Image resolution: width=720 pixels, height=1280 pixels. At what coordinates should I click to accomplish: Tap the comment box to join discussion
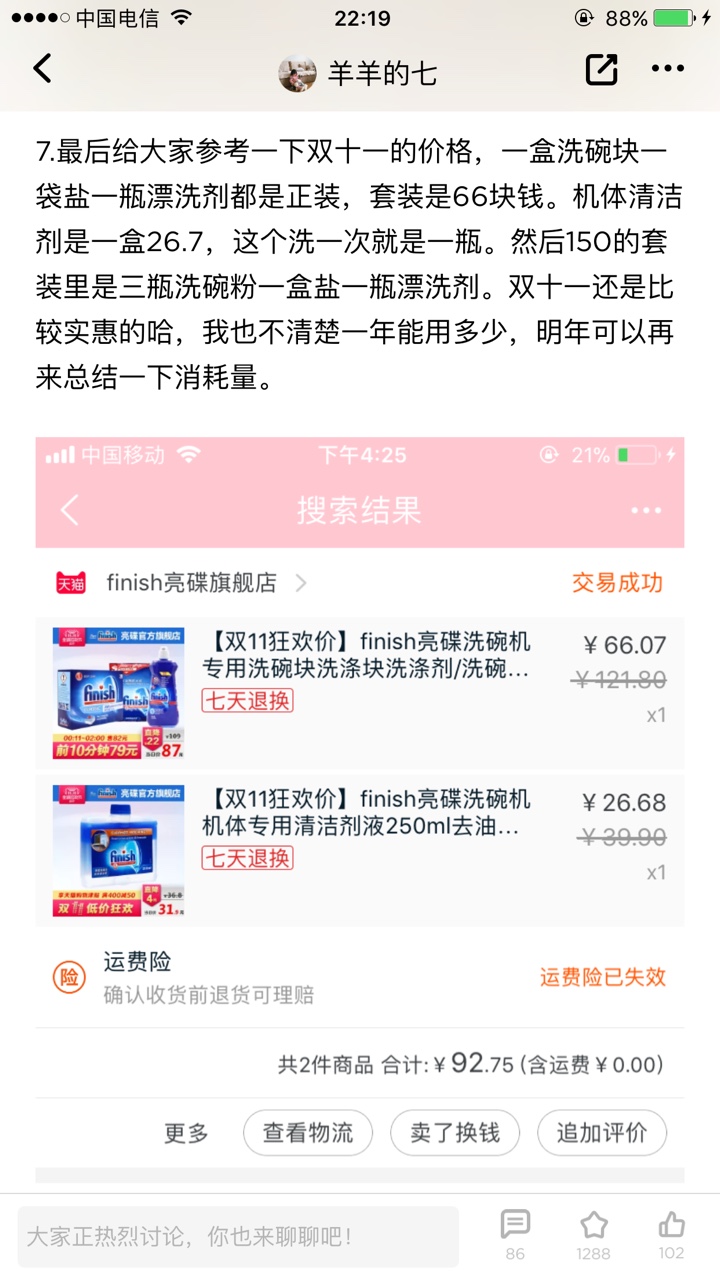point(238,1237)
